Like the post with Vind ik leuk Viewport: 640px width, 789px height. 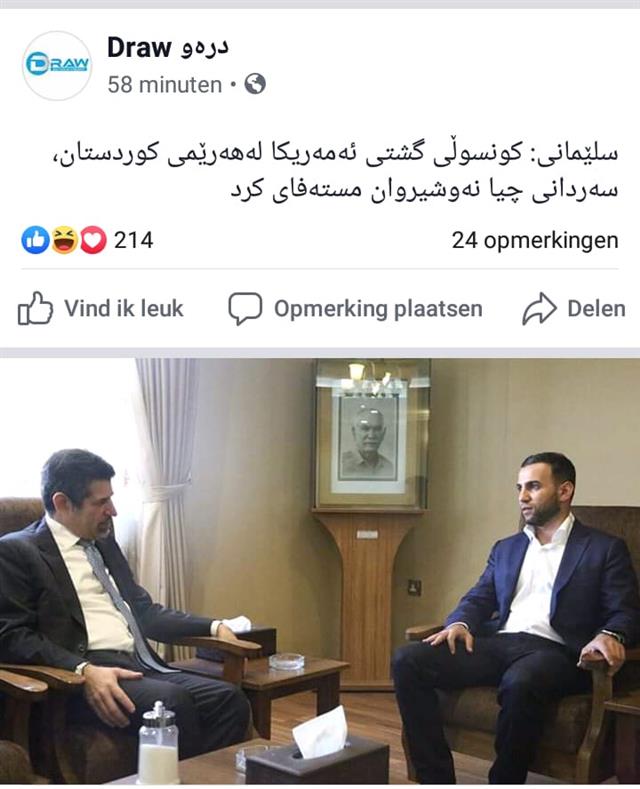pyautogui.click(x=101, y=309)
